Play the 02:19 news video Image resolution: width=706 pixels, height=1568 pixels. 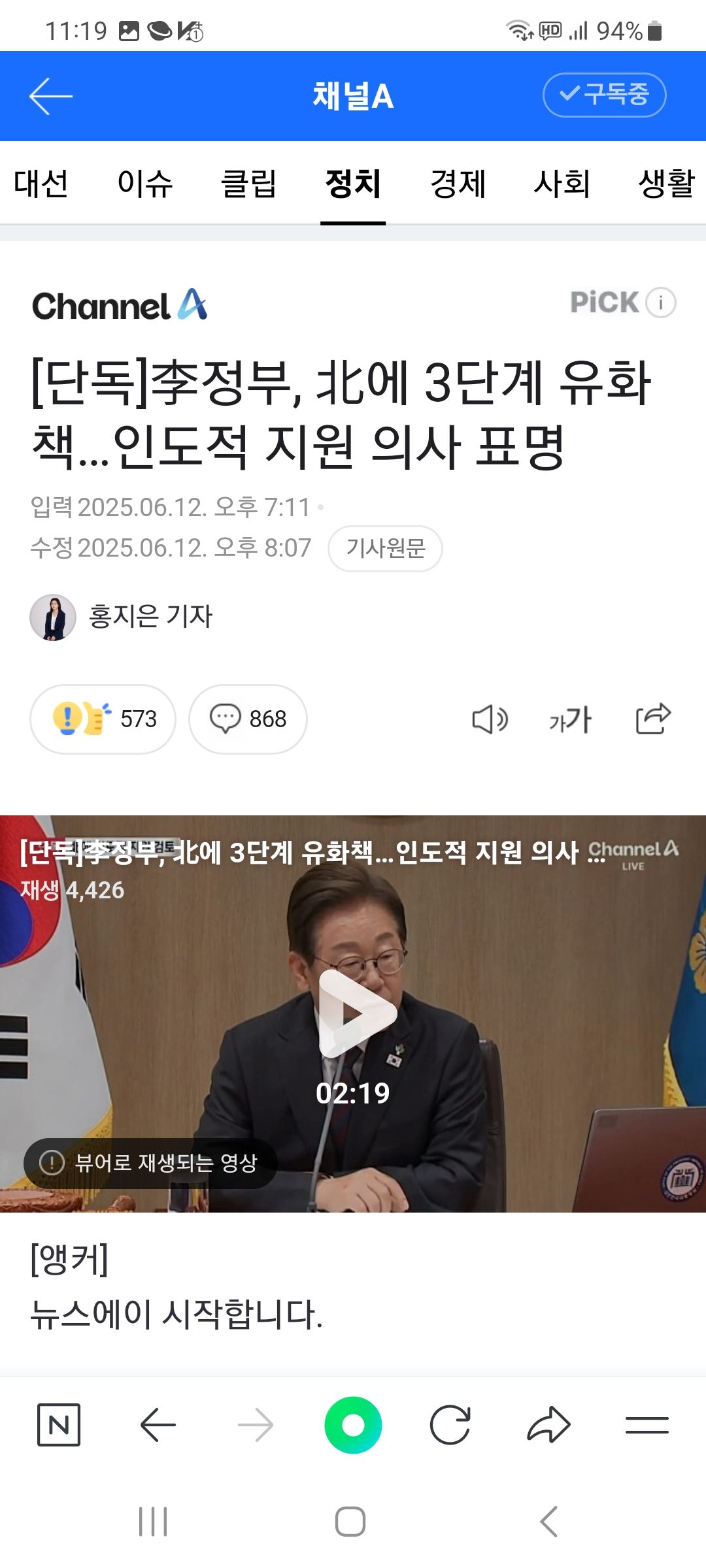(x=353, y=1013)
